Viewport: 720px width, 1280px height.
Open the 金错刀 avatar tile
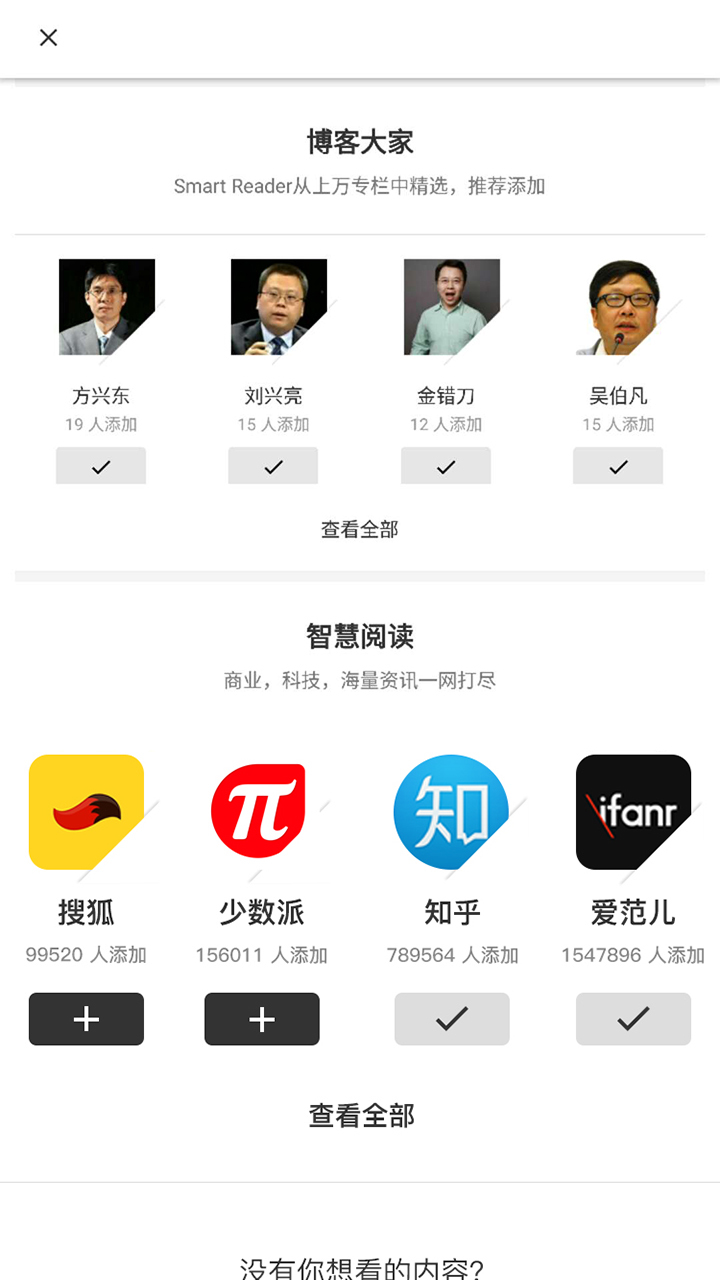pos(451,307)
